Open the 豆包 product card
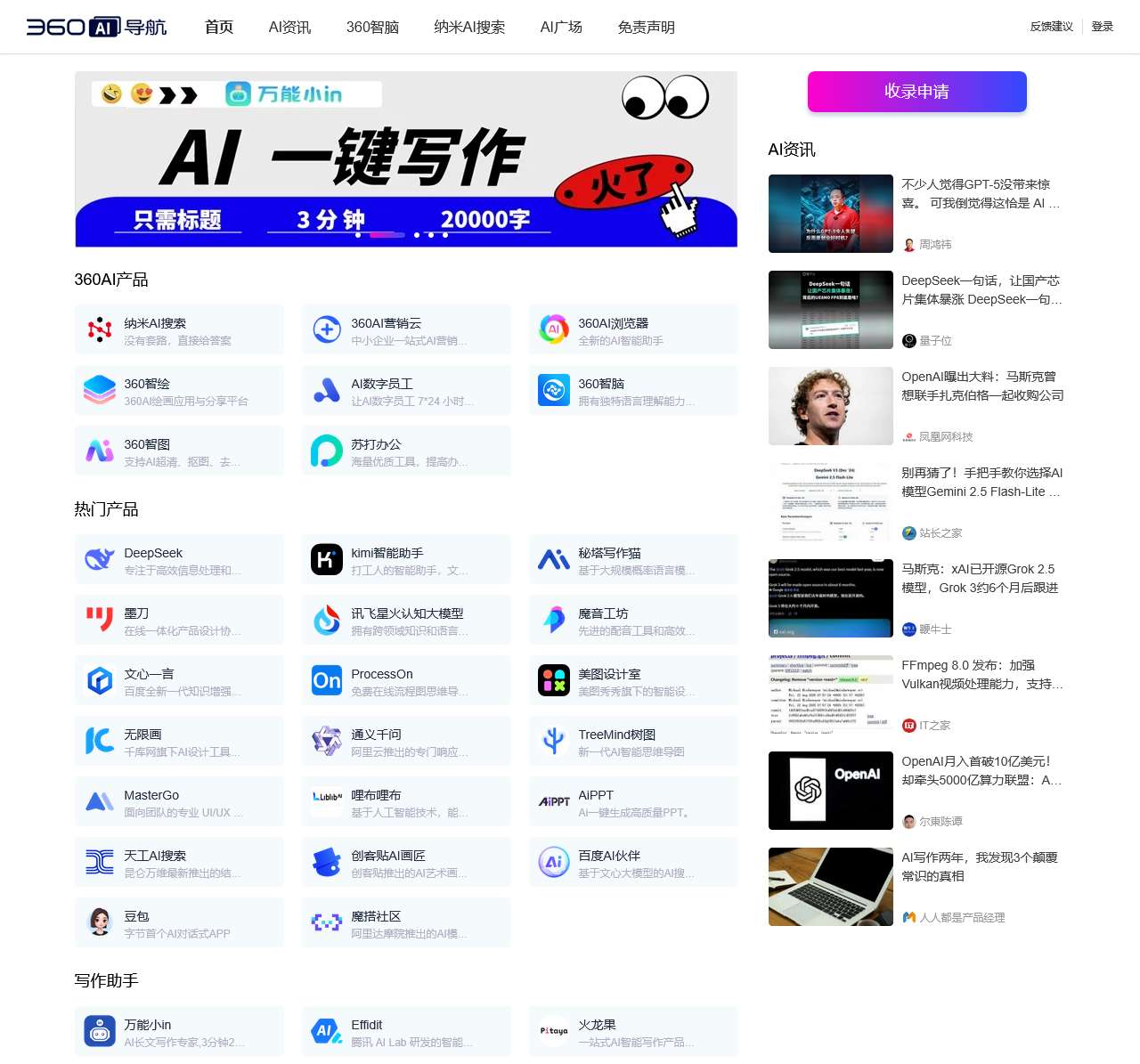1140x1064 pixels. tap(179, 923)
